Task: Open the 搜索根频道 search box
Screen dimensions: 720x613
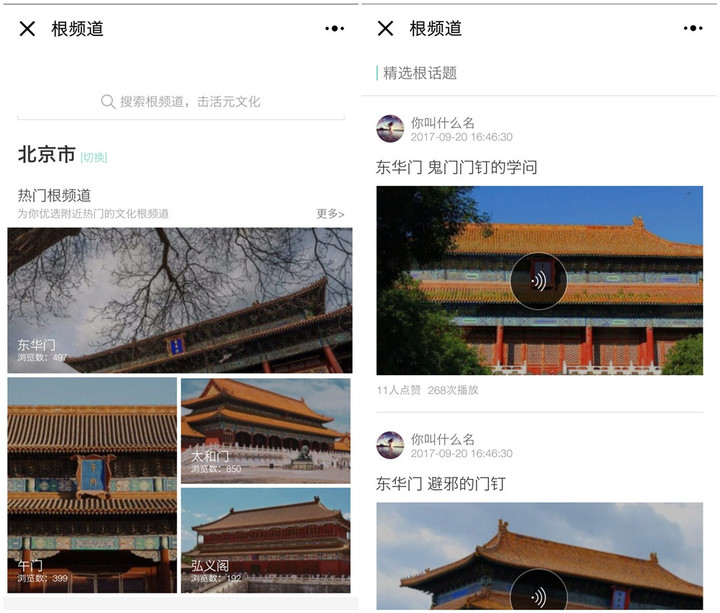Action: (181, 102)
